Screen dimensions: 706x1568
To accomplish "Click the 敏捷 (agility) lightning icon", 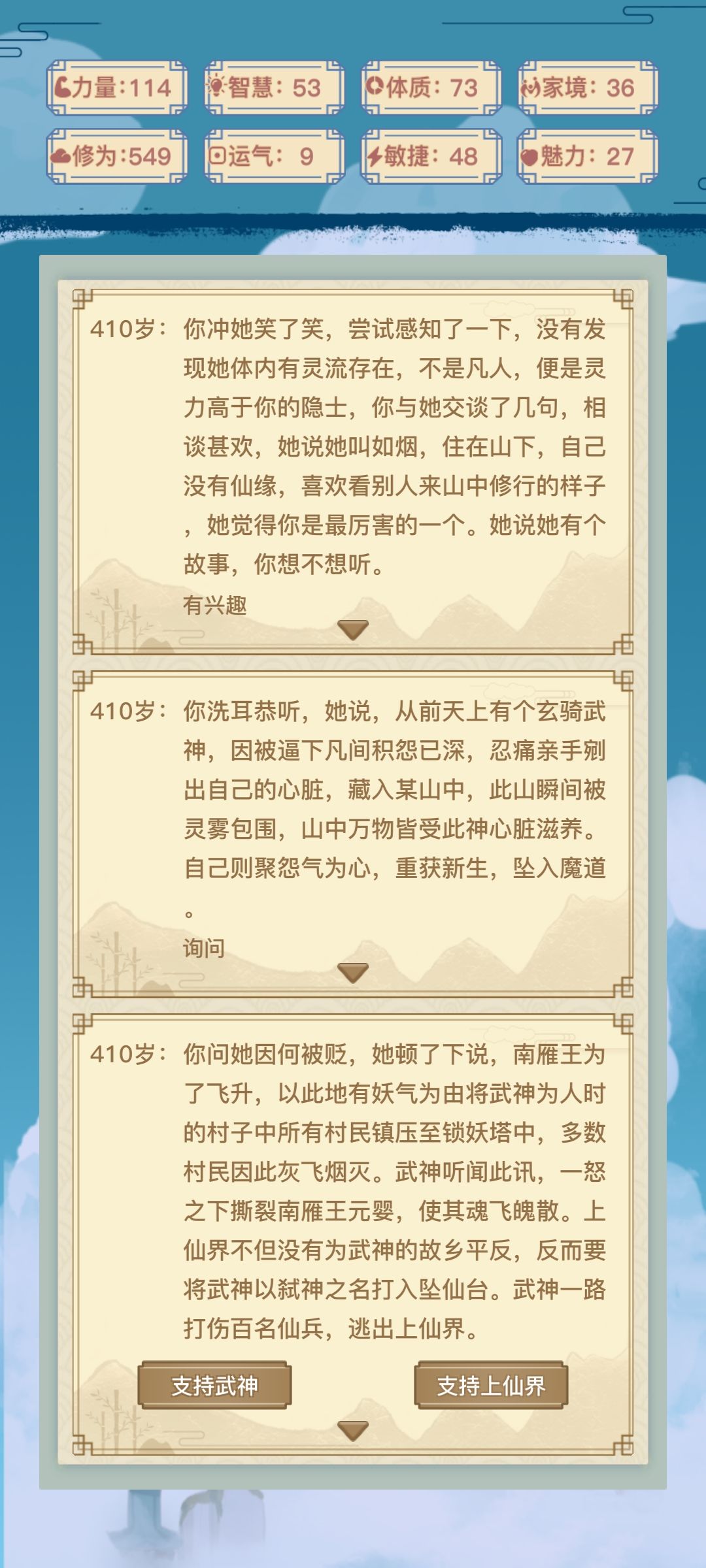I will [374, 155].
